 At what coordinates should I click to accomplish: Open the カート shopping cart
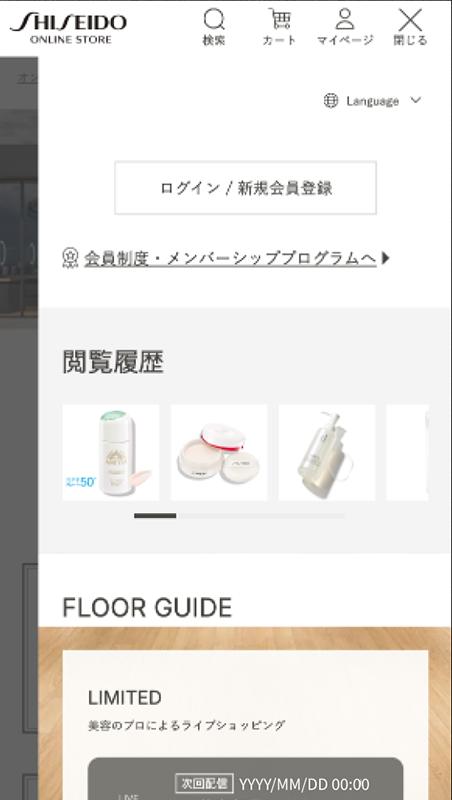pyautogui.click(x=280, y=28)
